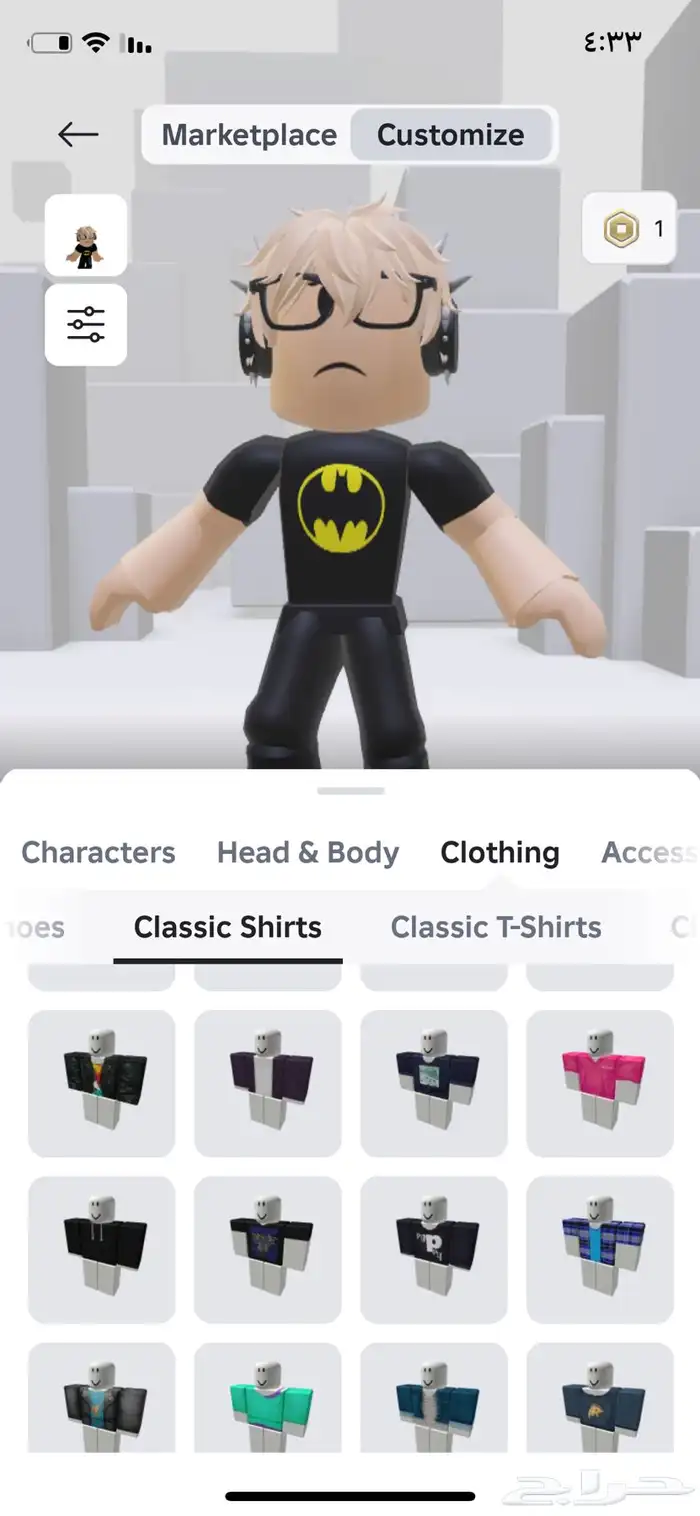Open the Head & Body category
Viewport: 700px width, 1516px height.
308,852
